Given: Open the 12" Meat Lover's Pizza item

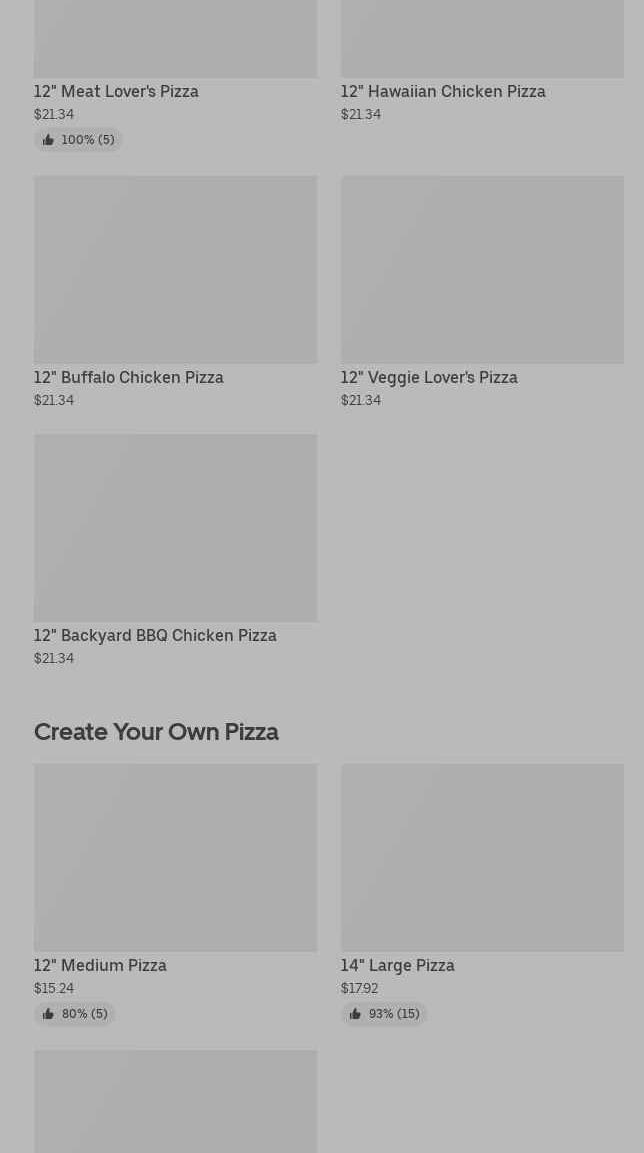Looking at the screenshot, I should [x=116, y=91].
